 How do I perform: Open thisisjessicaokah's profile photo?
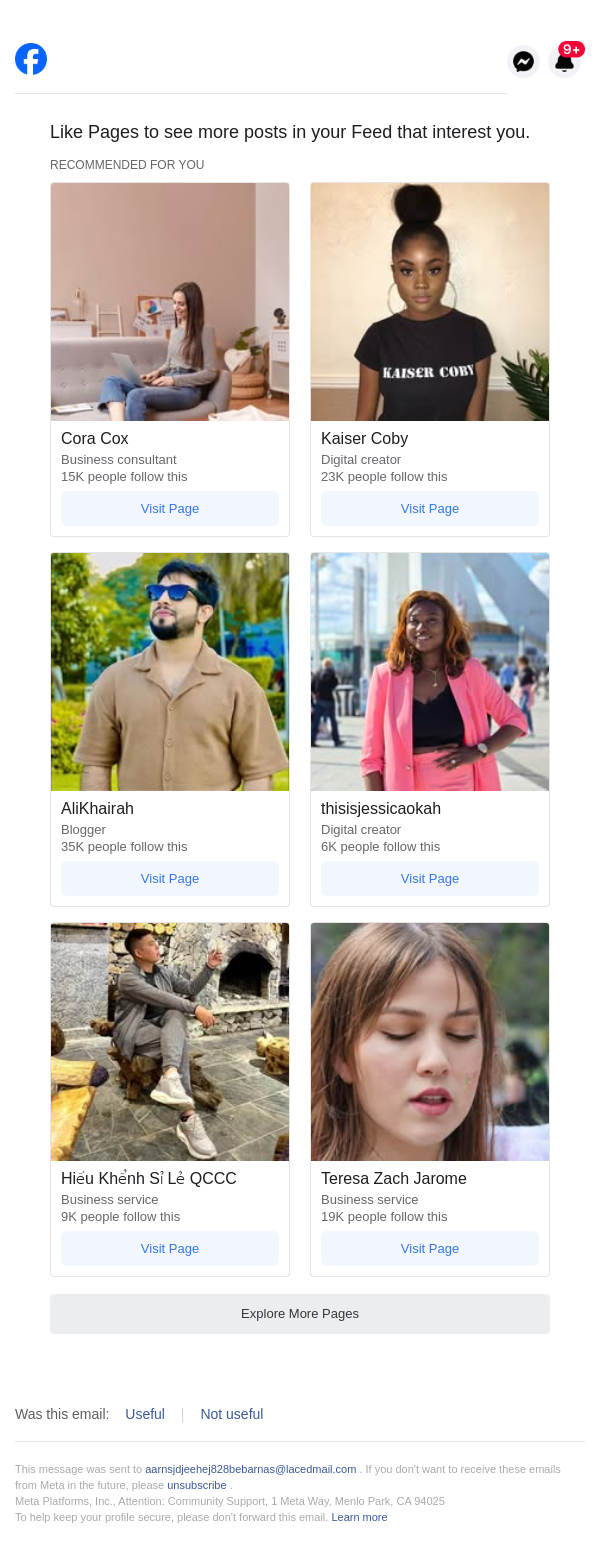click(x=430, y=671)
